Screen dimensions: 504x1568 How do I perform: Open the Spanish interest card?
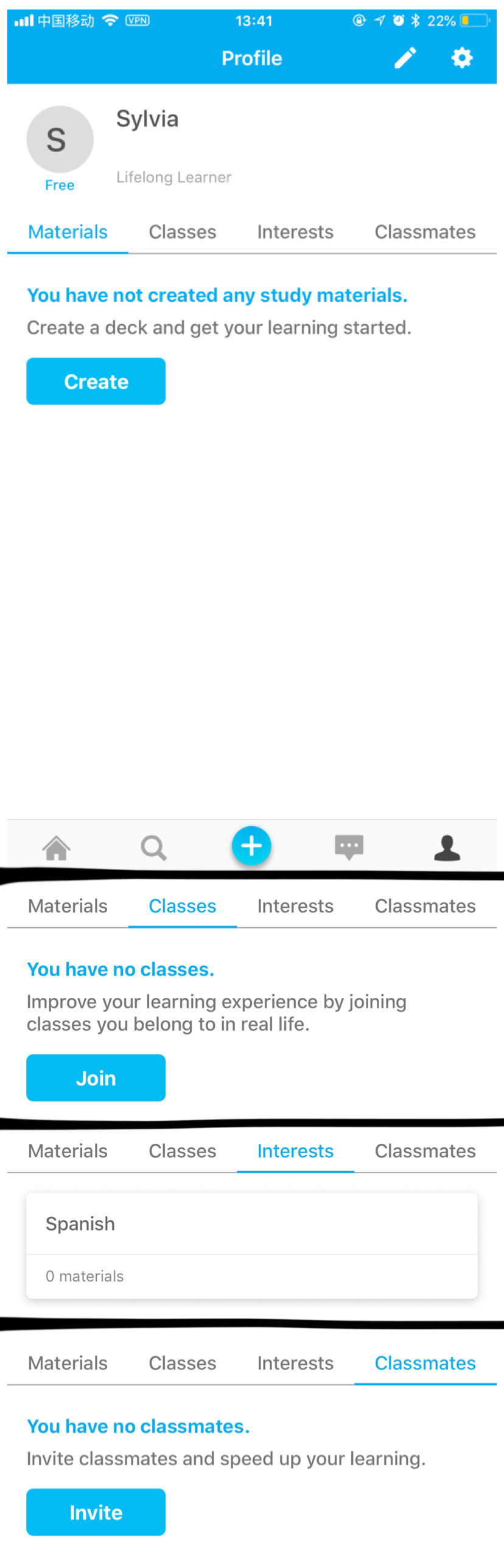(251, 1245)
